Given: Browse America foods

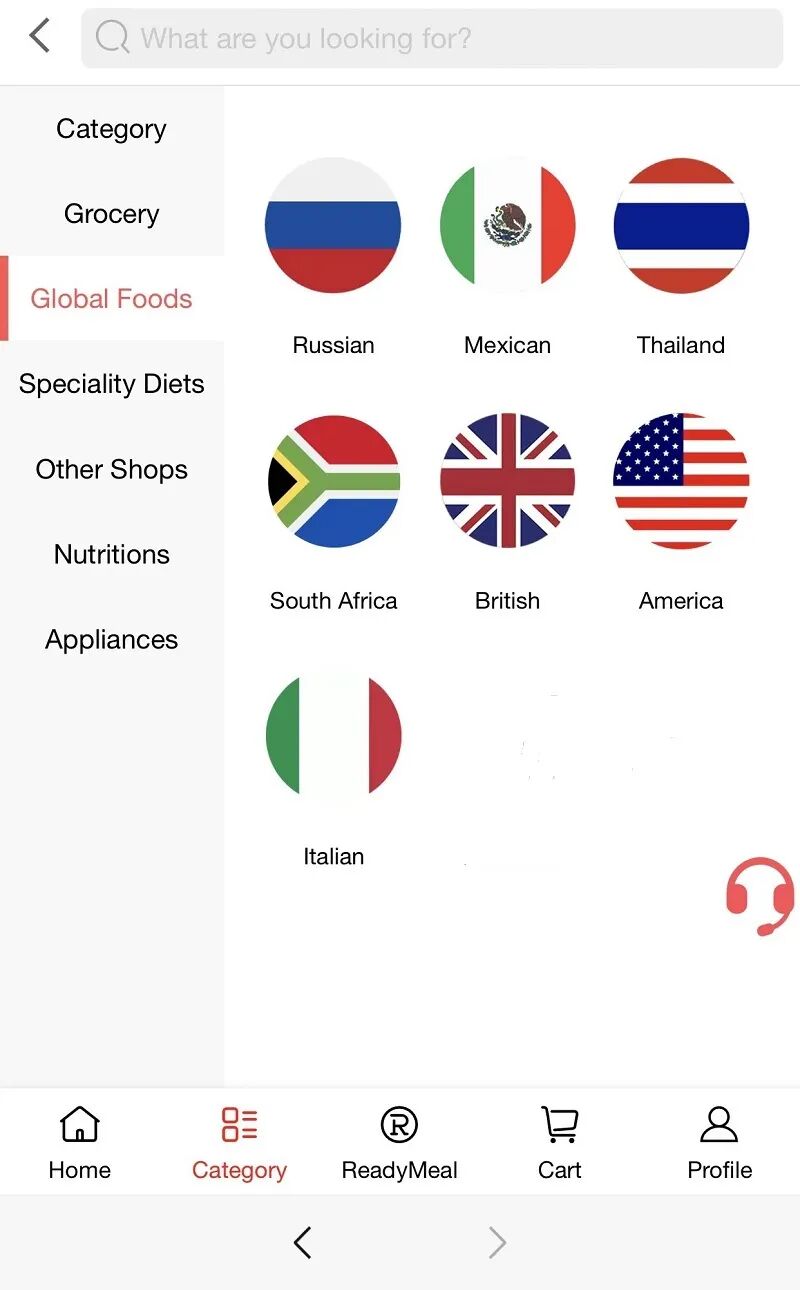Looking at the screenshot, I should point(681,482).
